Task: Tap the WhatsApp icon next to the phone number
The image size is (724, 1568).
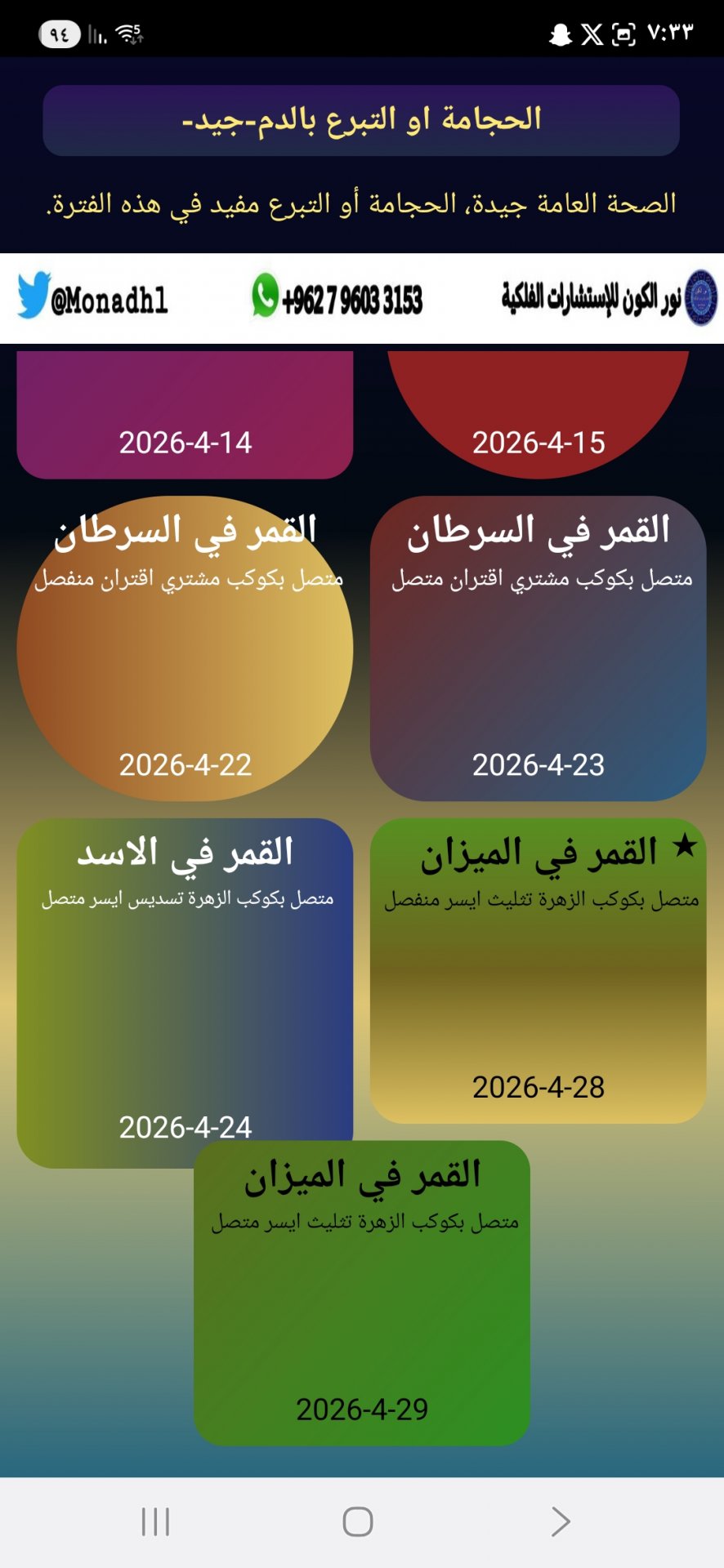Action: 266,296
